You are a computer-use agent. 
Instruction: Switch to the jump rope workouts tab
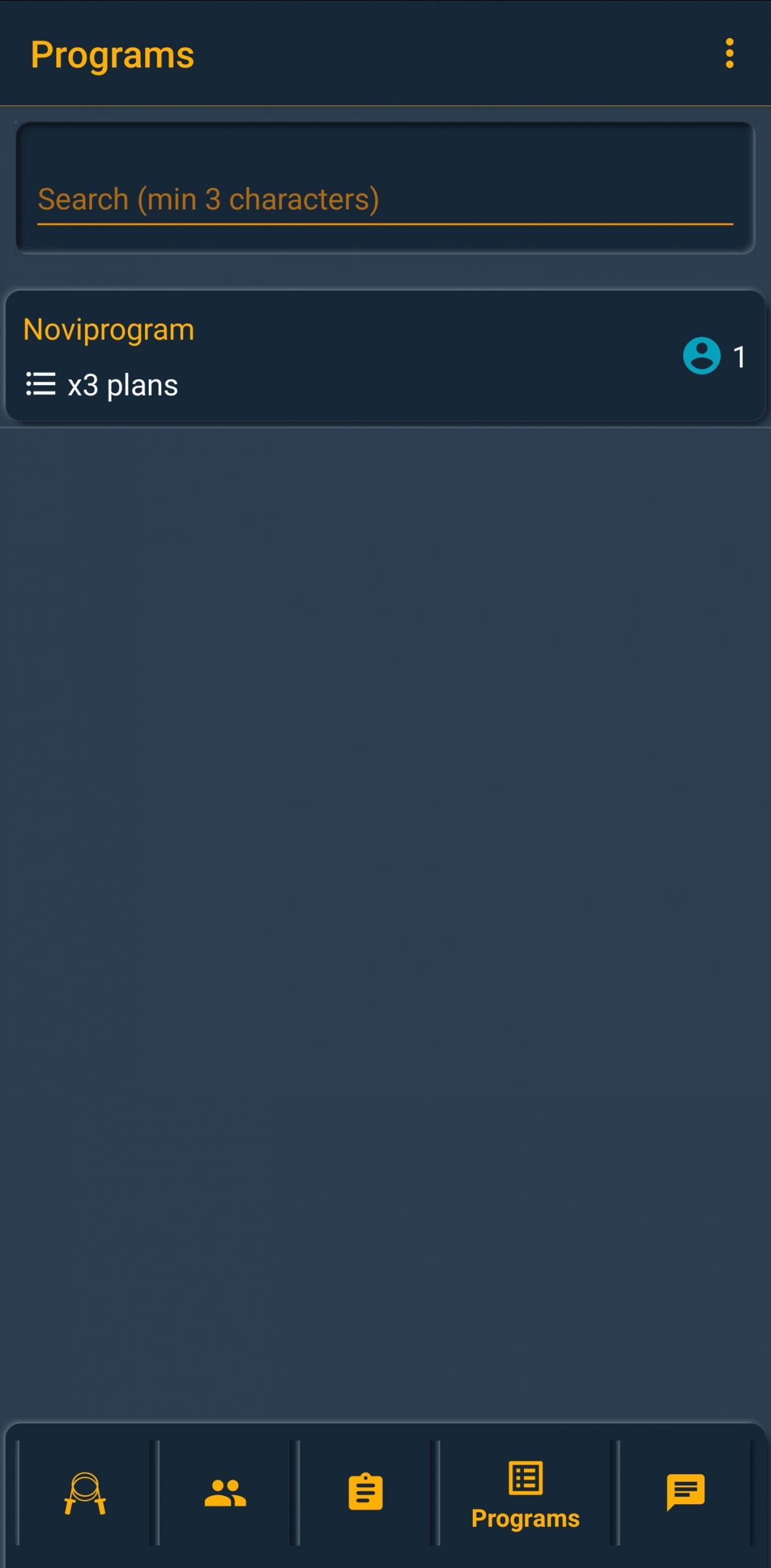pyautogui.click(x=85, y=1493)
